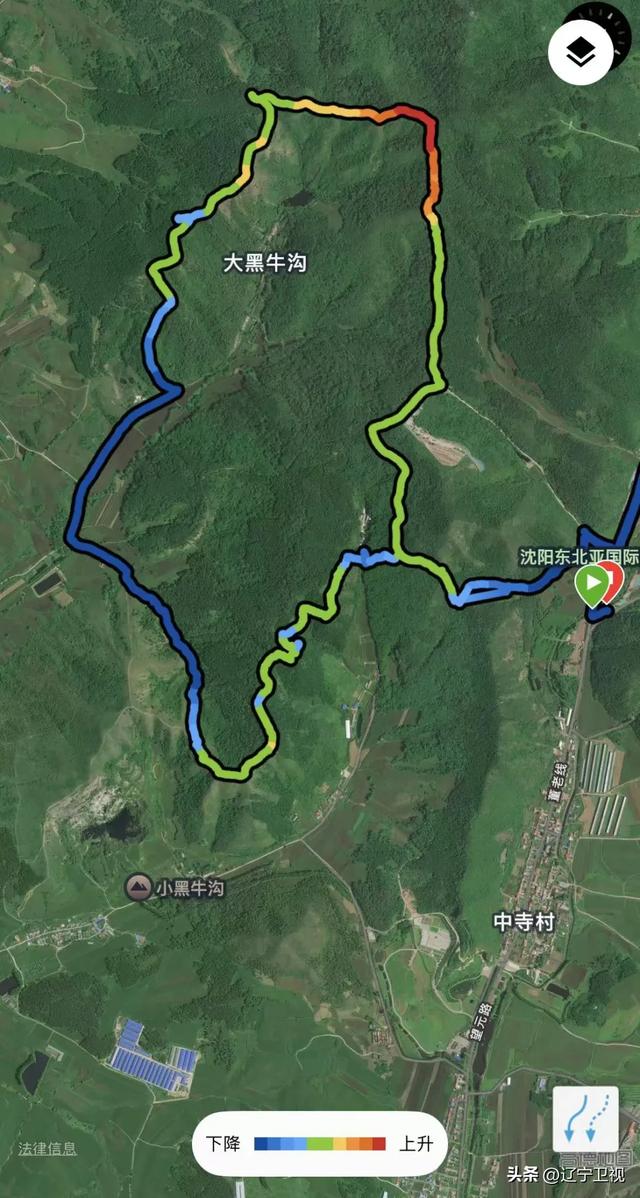Open the 法律信息 legal info link
Viewport: 640px width, 1198px height.
[48, 1148]
